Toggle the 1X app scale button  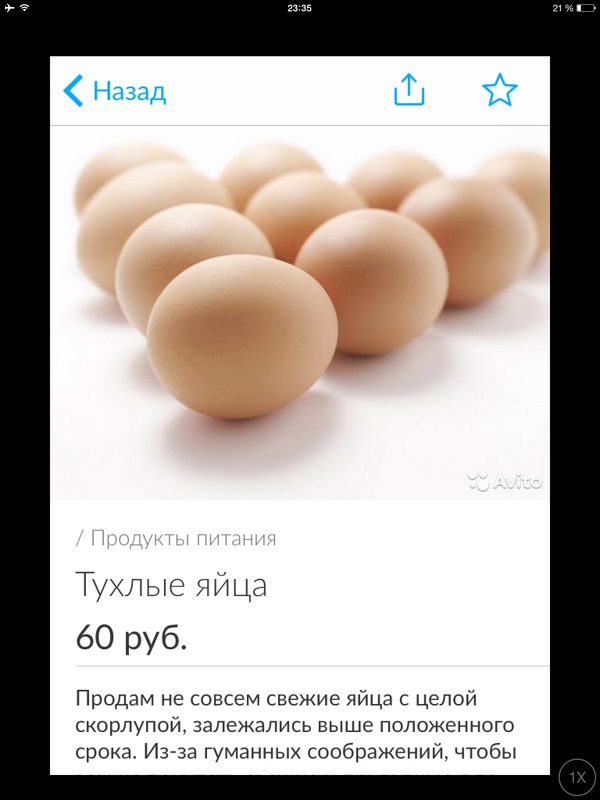coord(577,777)
